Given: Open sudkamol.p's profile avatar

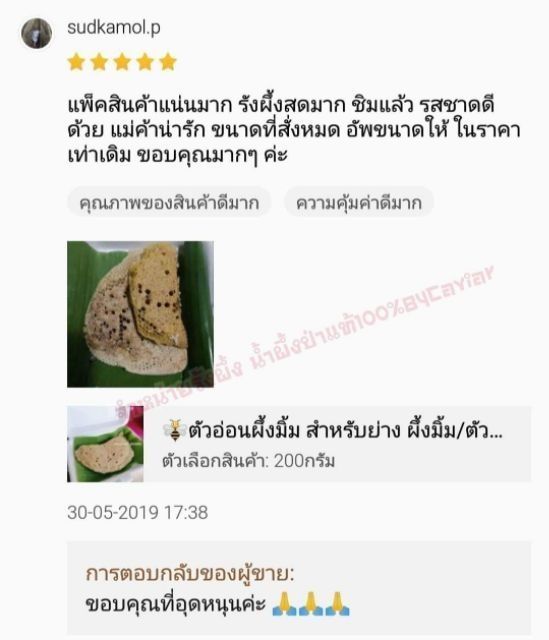Looking at the screenshot, I should pos(37,33).
